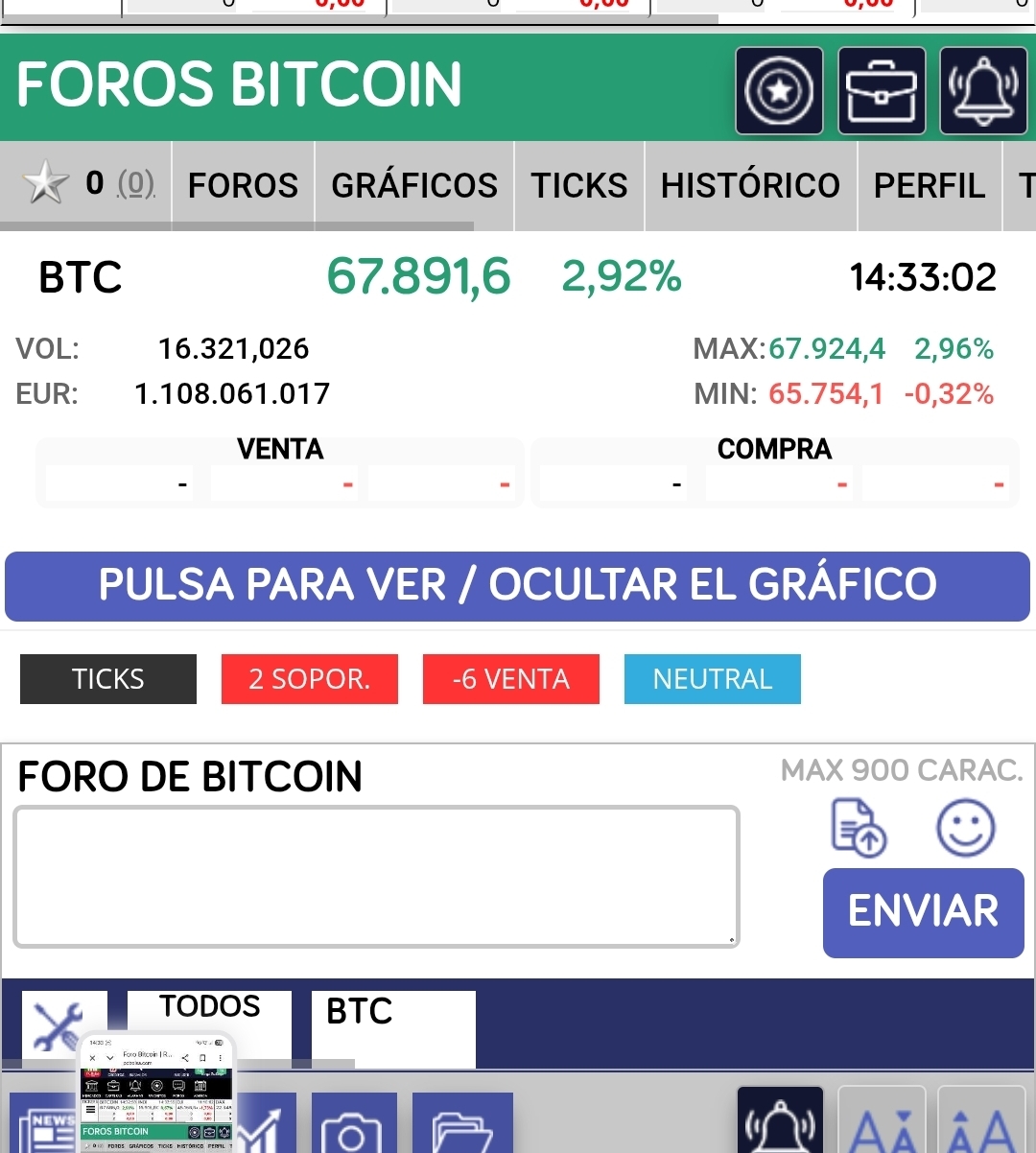This screenshot has width=1036, height=1153.
Task: Show or hide the chart button
Action: [517, 585]
